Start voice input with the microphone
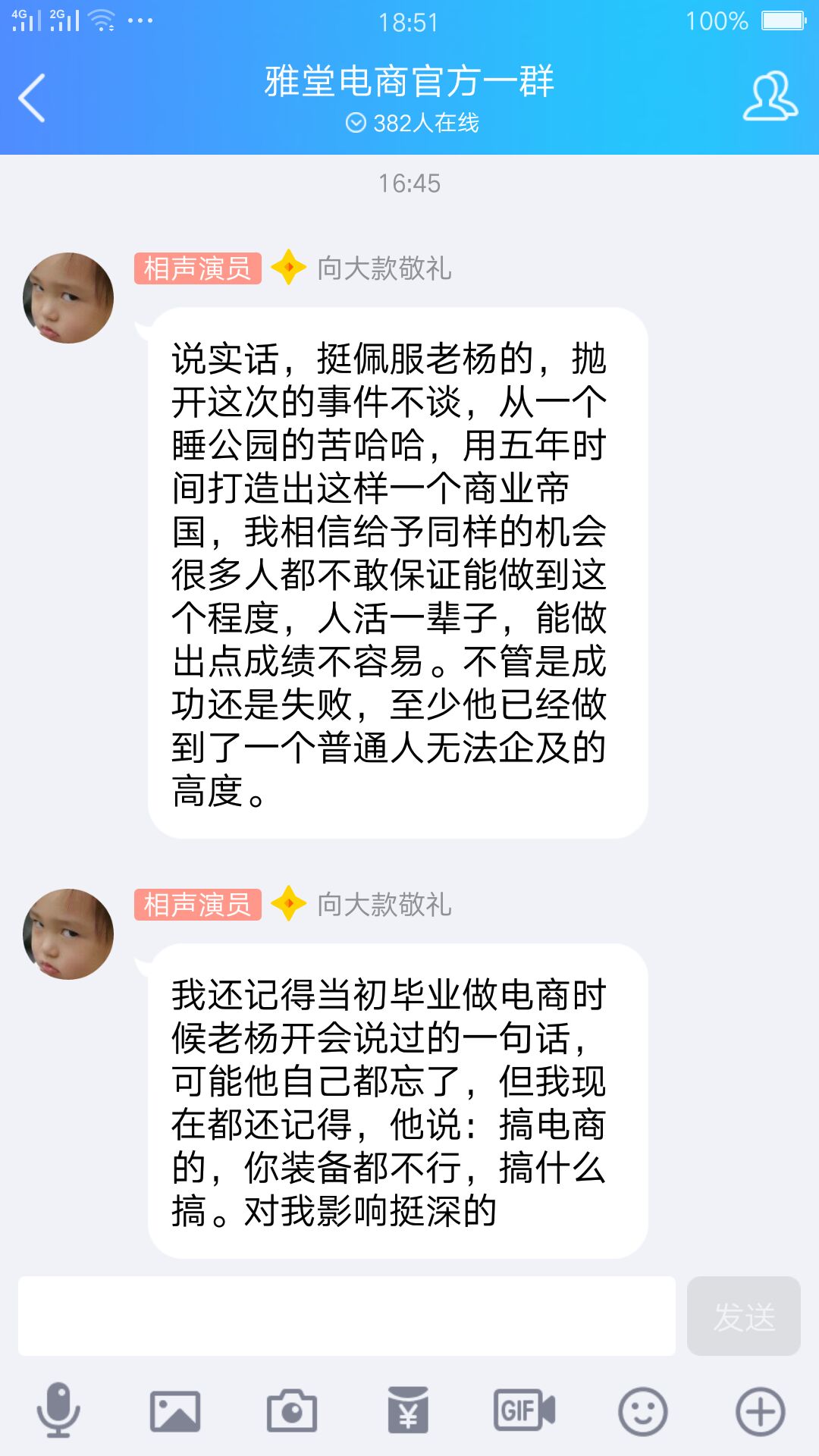 click(58, 1410)
